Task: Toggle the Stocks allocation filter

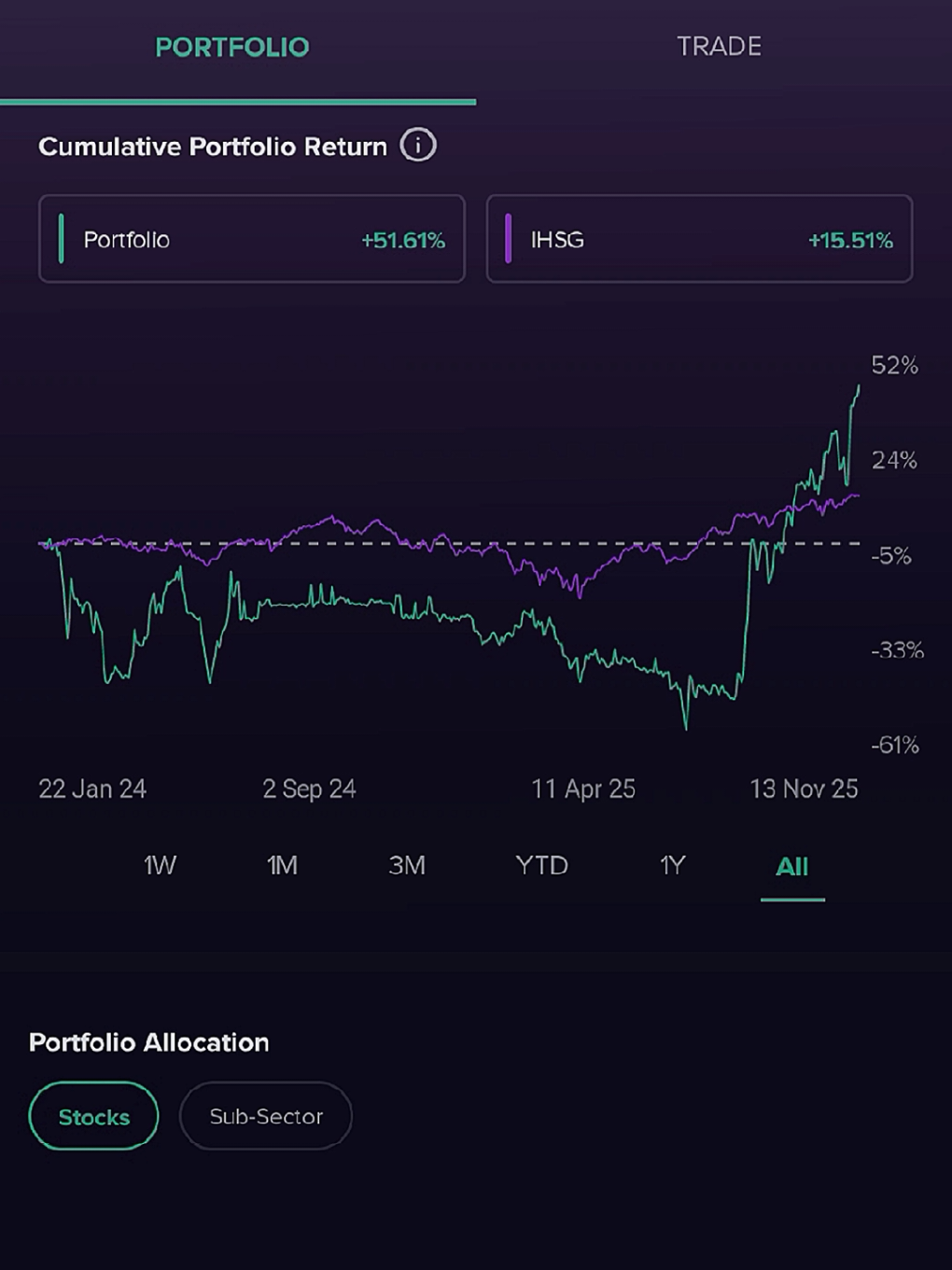Action: [x=92, y=1115]
